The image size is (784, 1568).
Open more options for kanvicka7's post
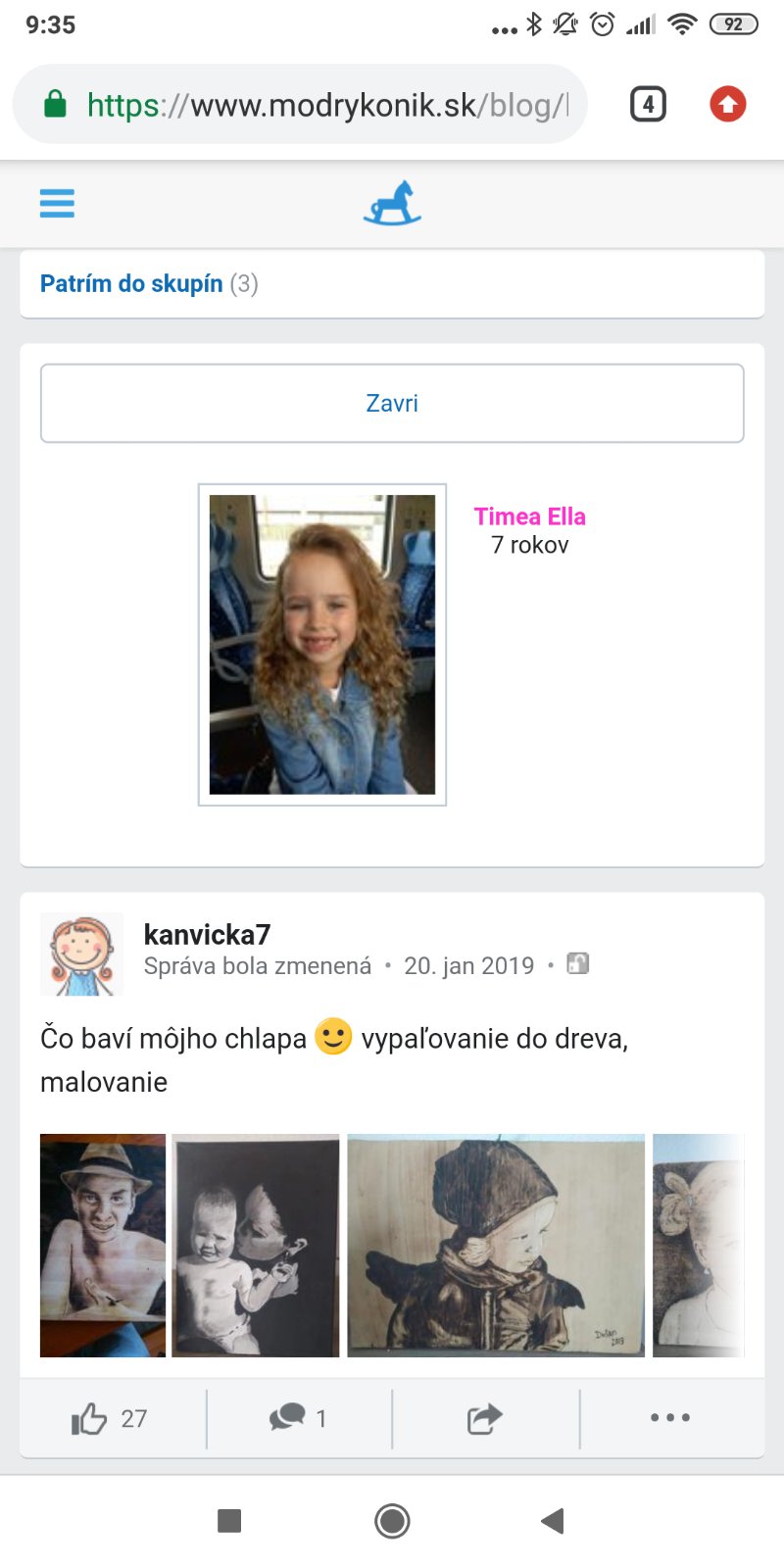coord(670,1418)
